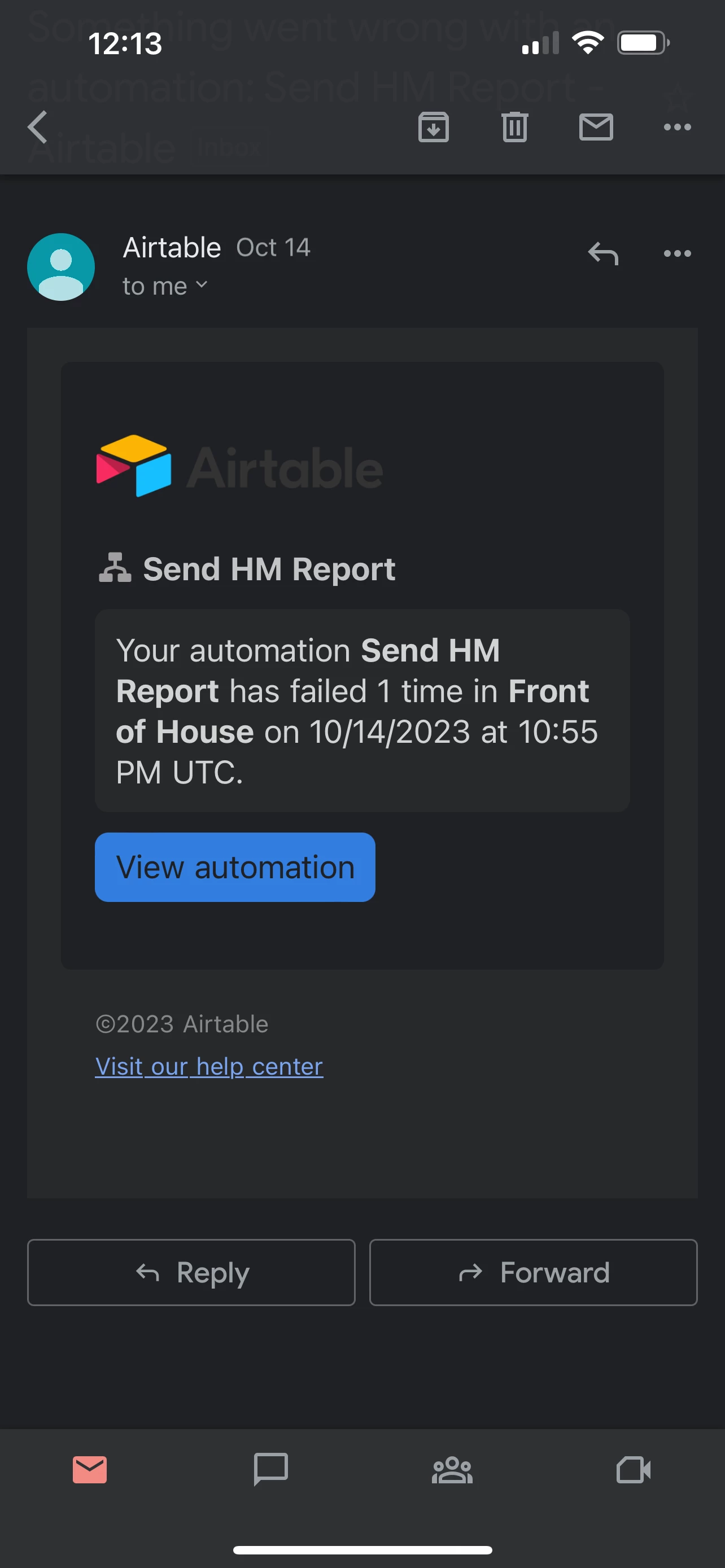Expand the 'to me' recipient details
The height and width of the screenshot is (1568, 725).
[x=165, y=286]
